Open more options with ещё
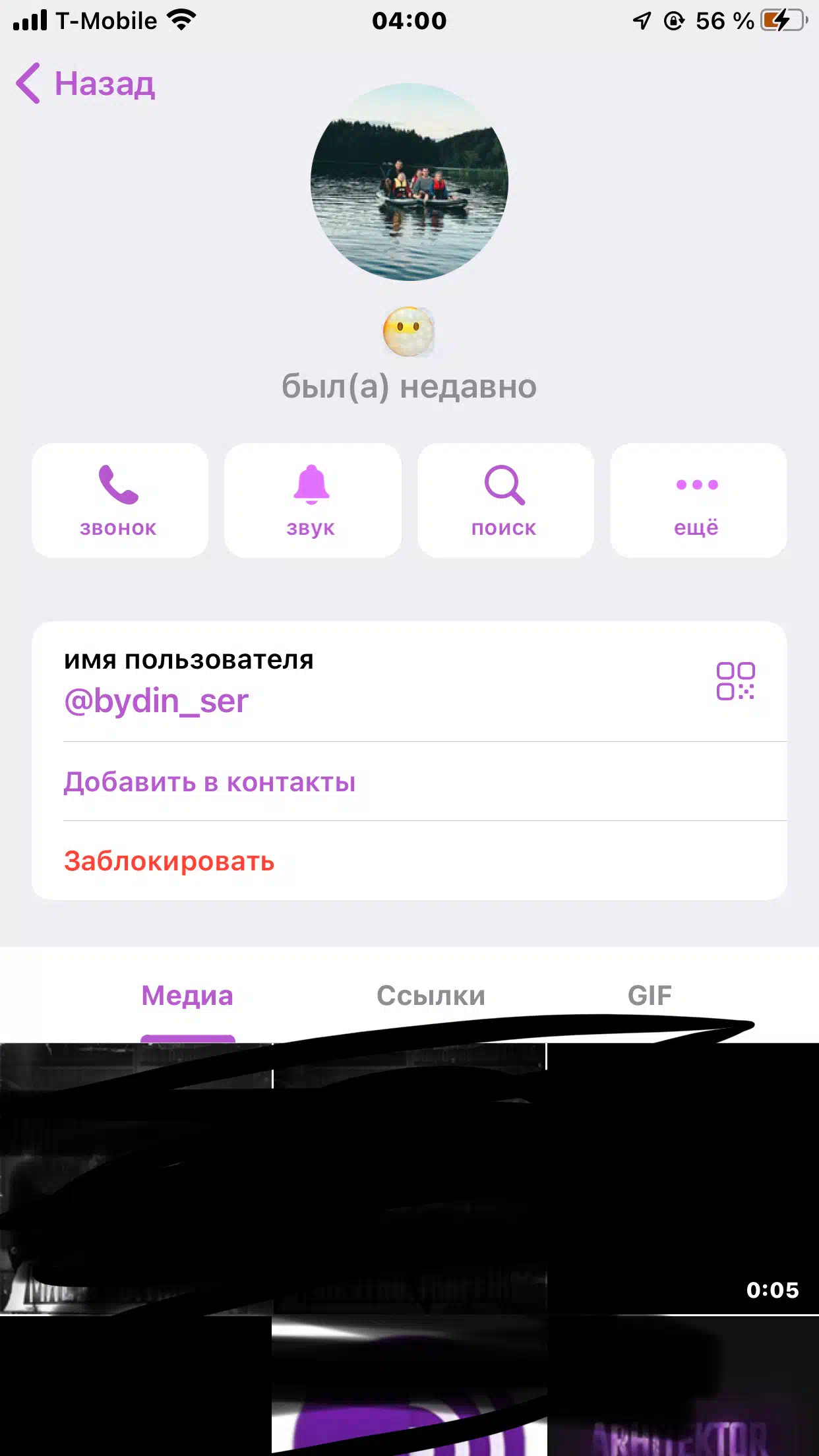 click(698, 501)
